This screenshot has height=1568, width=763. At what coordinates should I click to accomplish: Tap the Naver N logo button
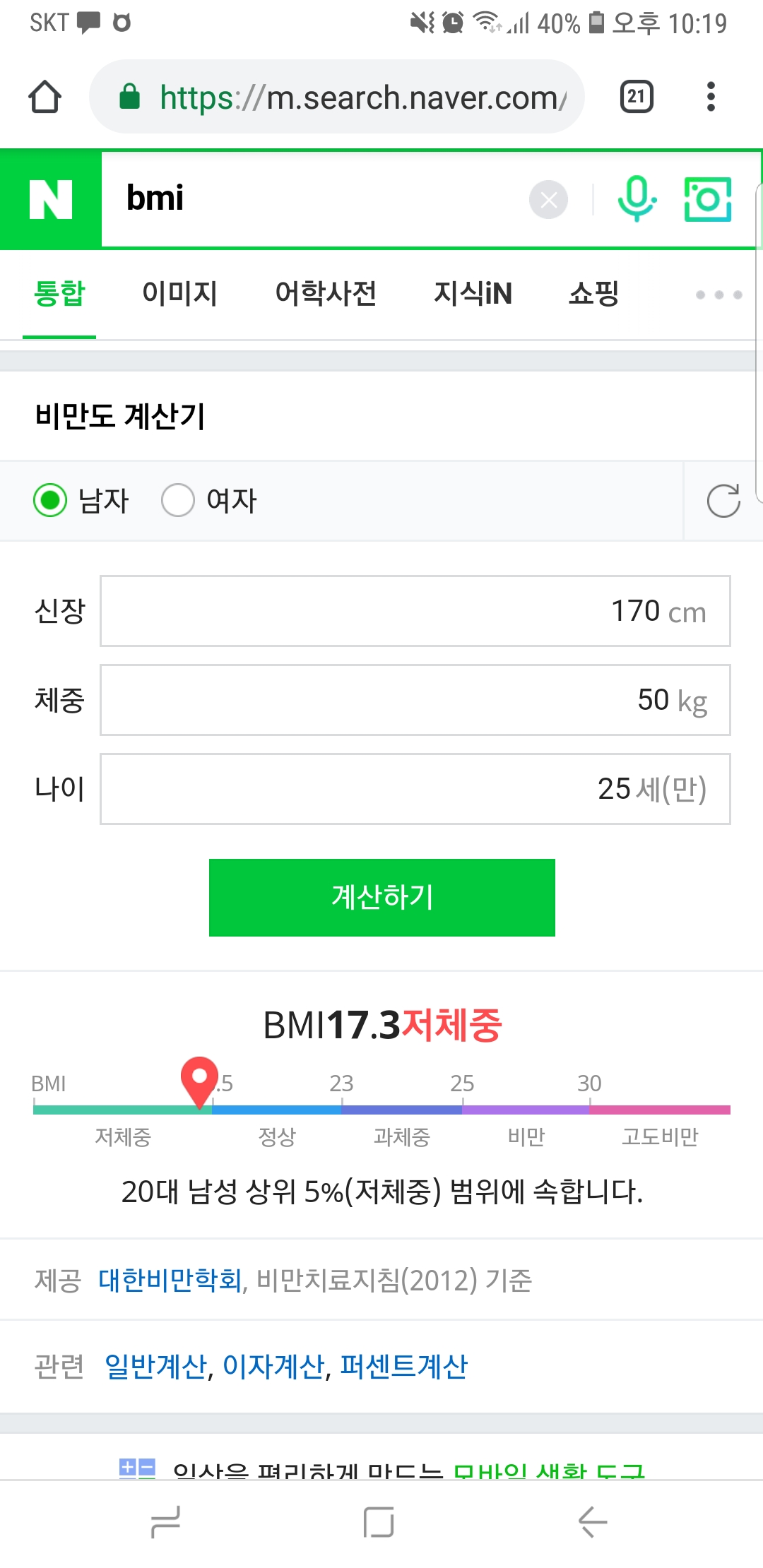click(51, 199)
